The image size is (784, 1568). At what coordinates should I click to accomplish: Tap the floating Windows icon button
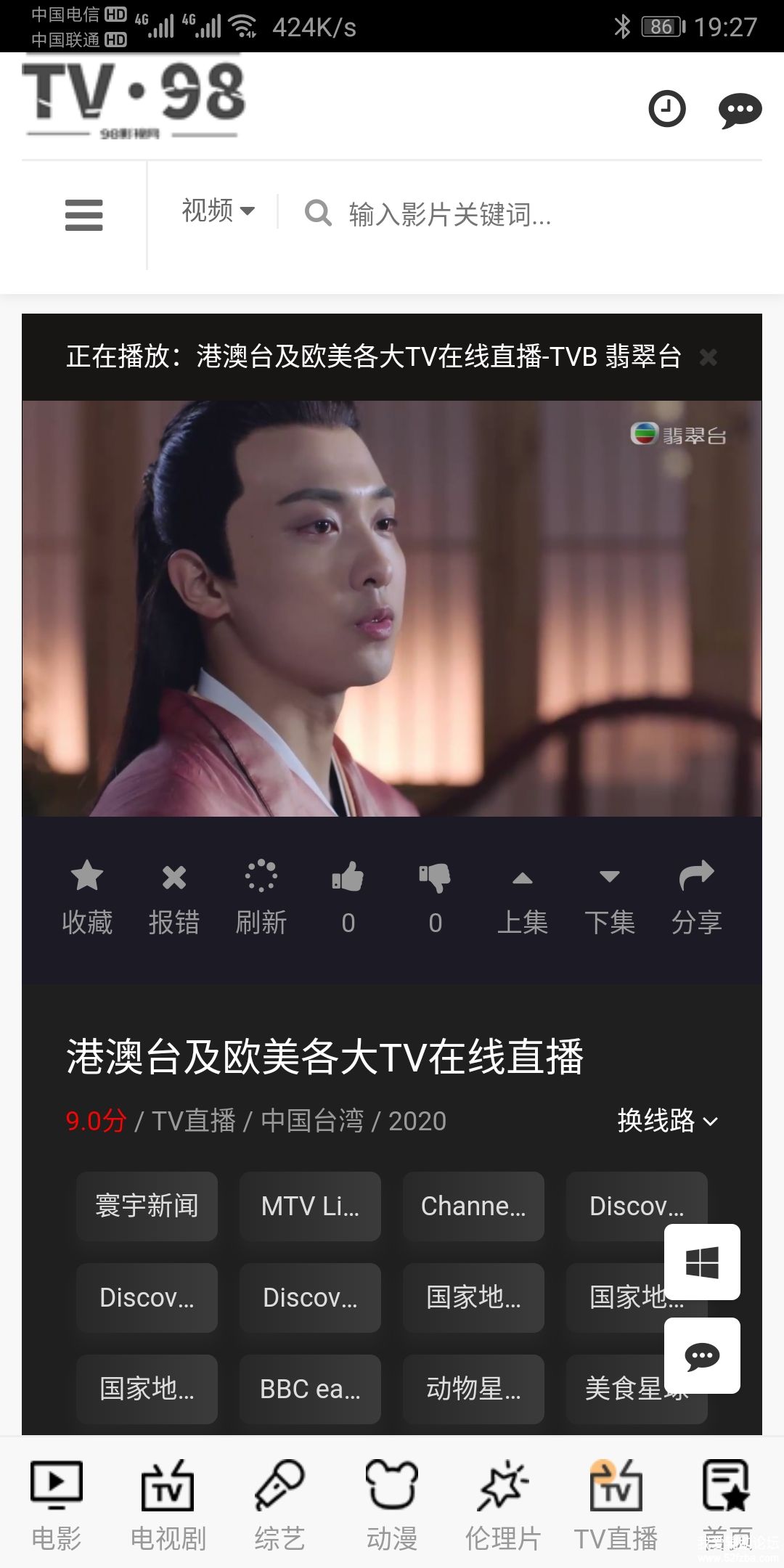click(x=702, y=1262)
